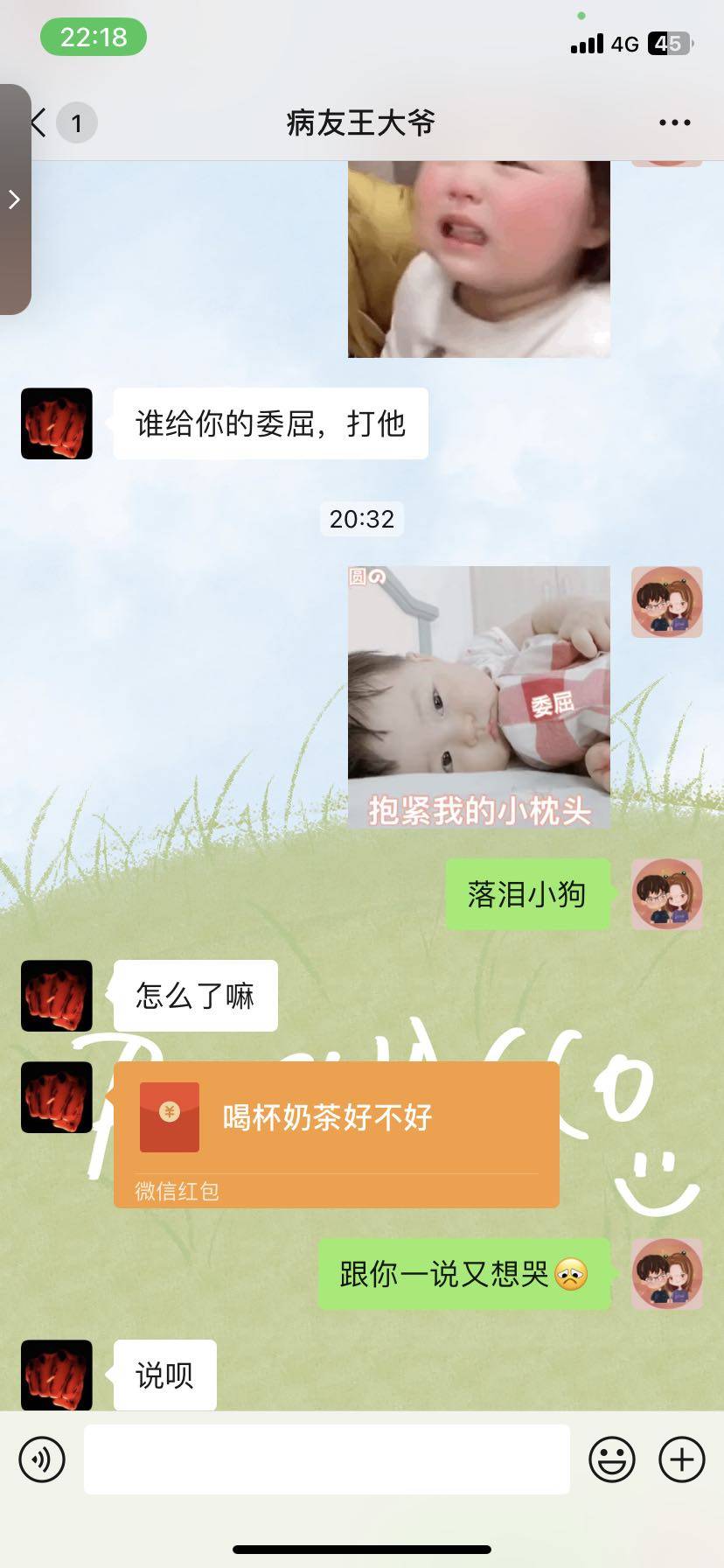View the 抱紧我的小枕头 baby sticker
Viewport: 724px width, 1568px height.
[478, 696]
